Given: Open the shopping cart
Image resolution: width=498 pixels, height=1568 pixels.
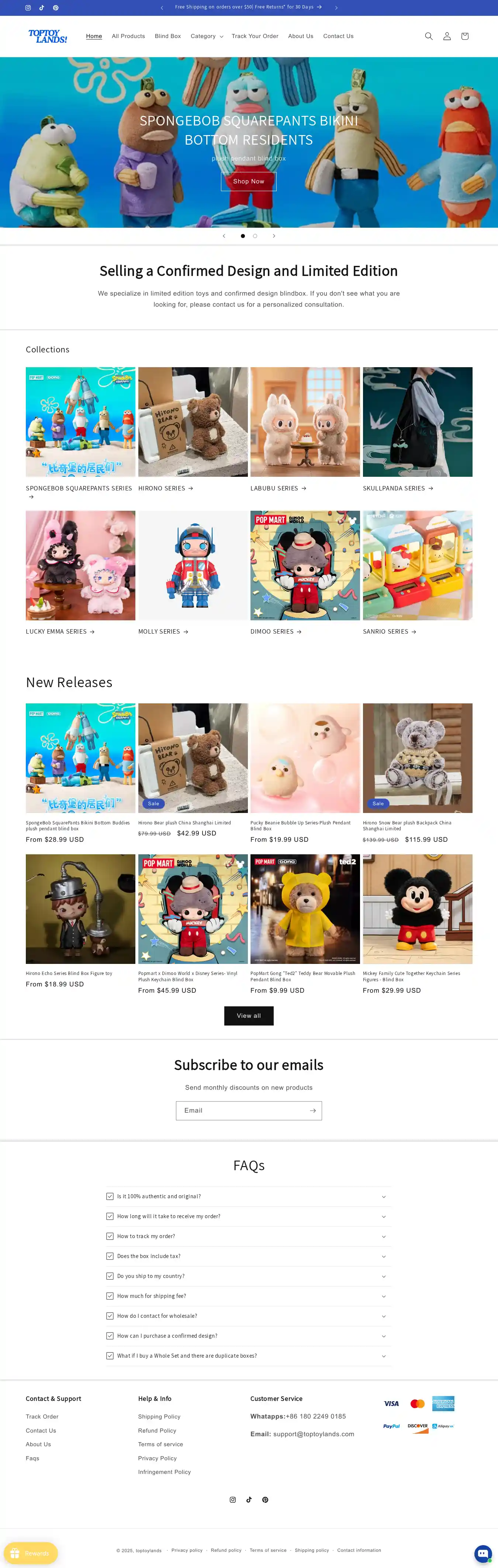Looking at the screenshot, I should tap(464, 37).
